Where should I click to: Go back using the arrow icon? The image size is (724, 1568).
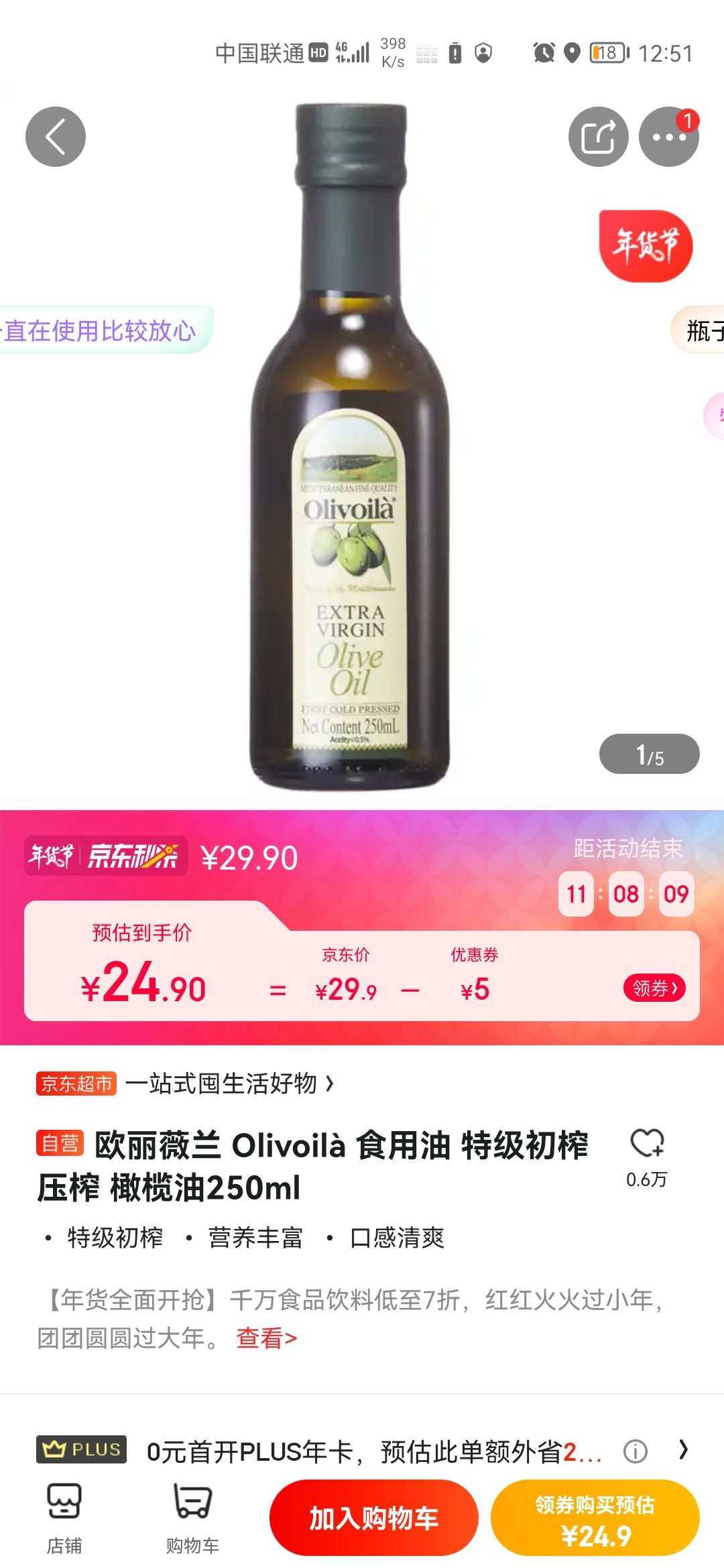tap(56, 137)
